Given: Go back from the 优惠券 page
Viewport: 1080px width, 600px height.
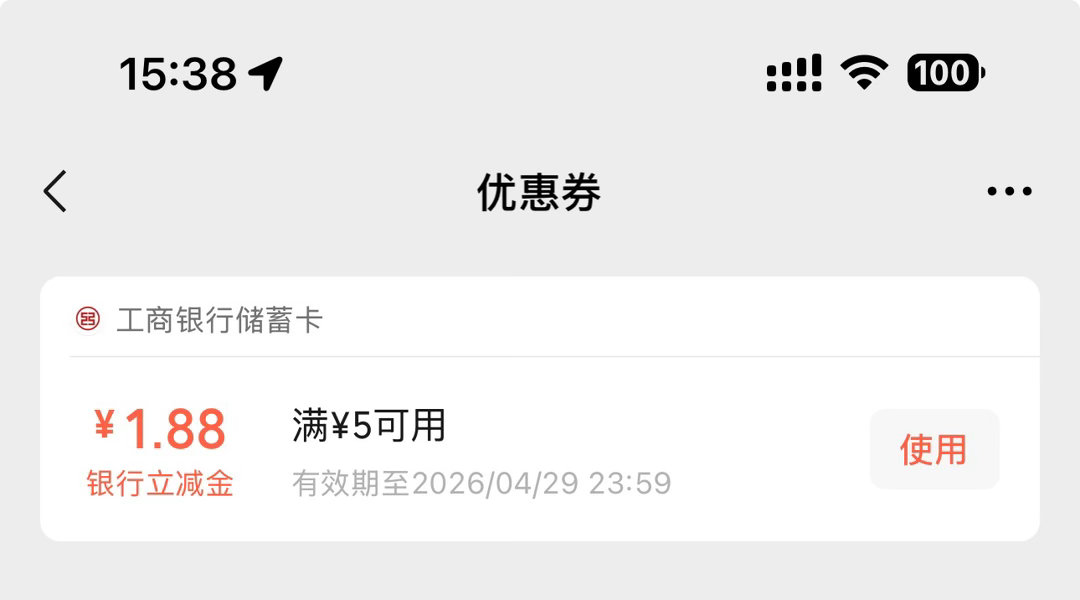Looking at the screenshot, I should pos(56,191).
